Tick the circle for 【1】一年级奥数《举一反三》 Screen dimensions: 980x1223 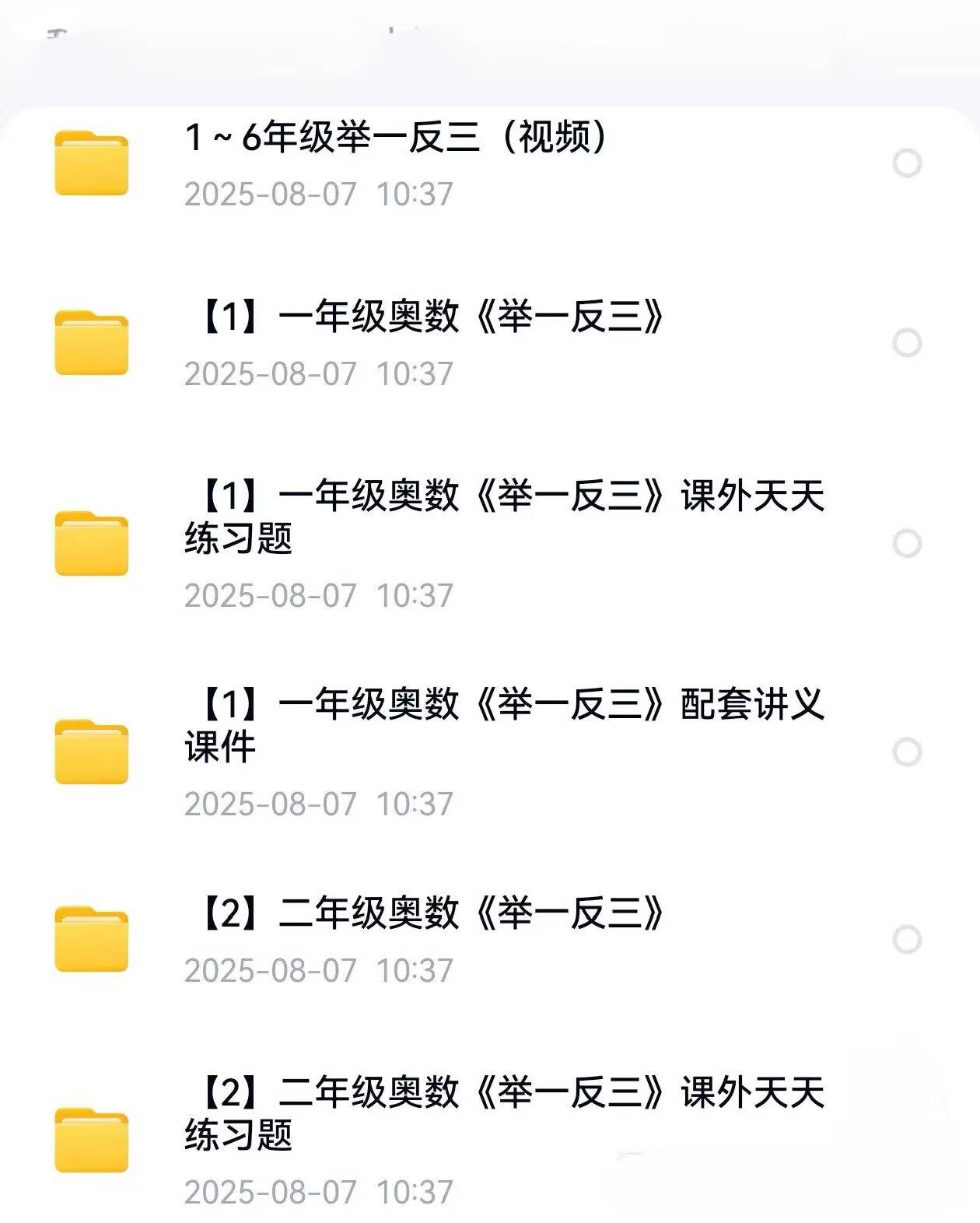[907, 343]
